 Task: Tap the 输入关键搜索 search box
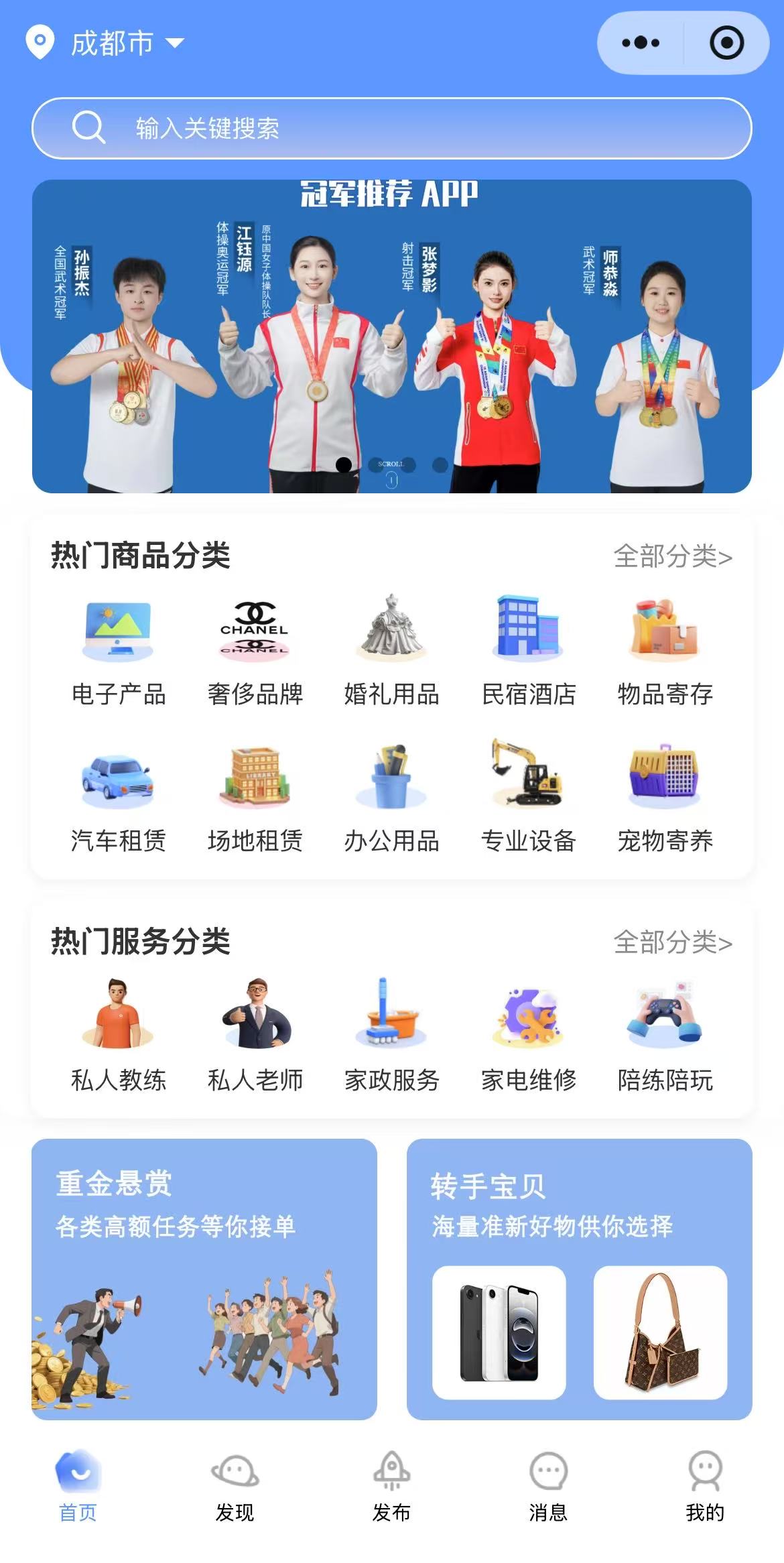[392, 128]
